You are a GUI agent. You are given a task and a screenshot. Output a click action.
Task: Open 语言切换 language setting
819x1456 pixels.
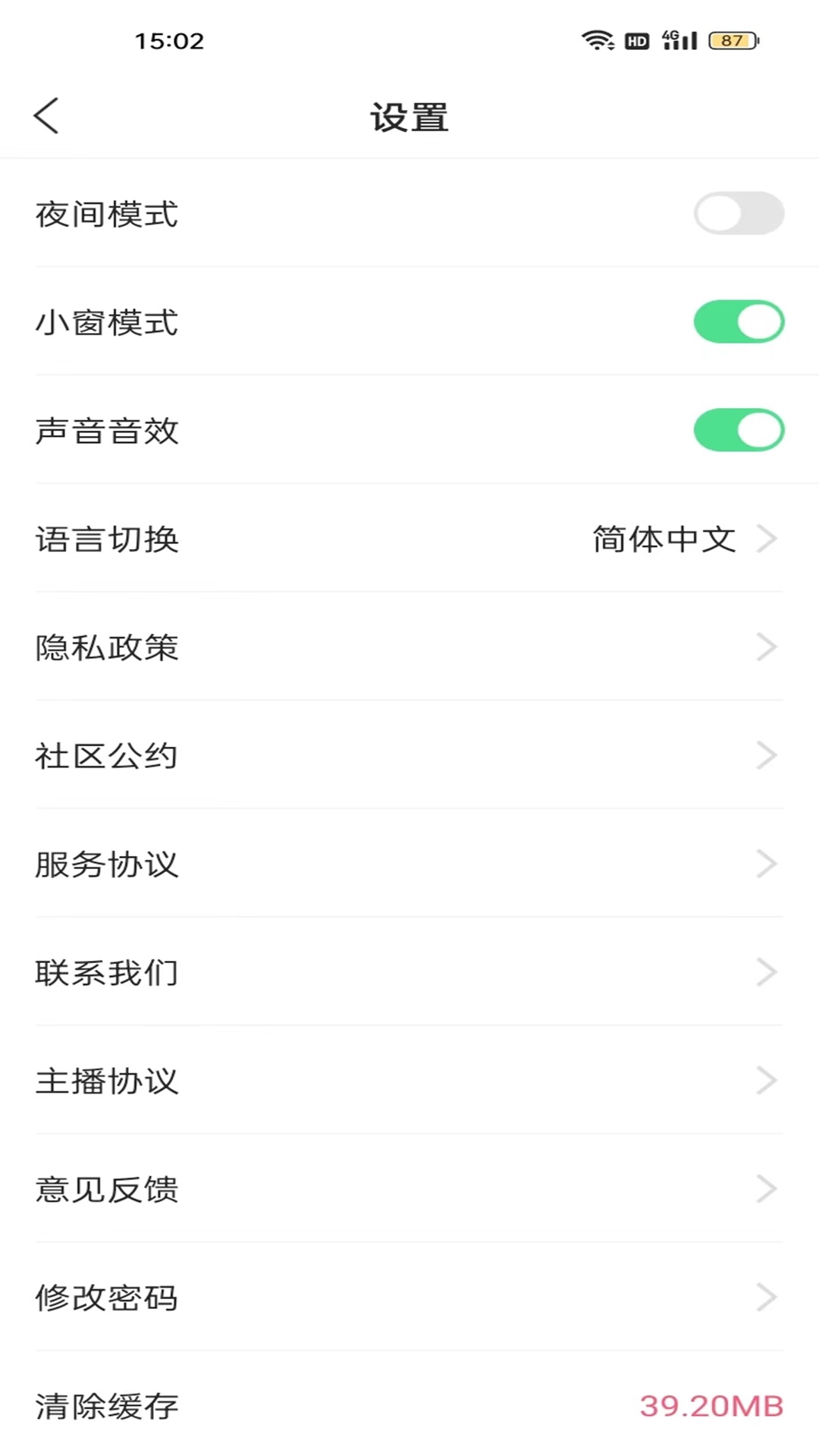point(409,539)
